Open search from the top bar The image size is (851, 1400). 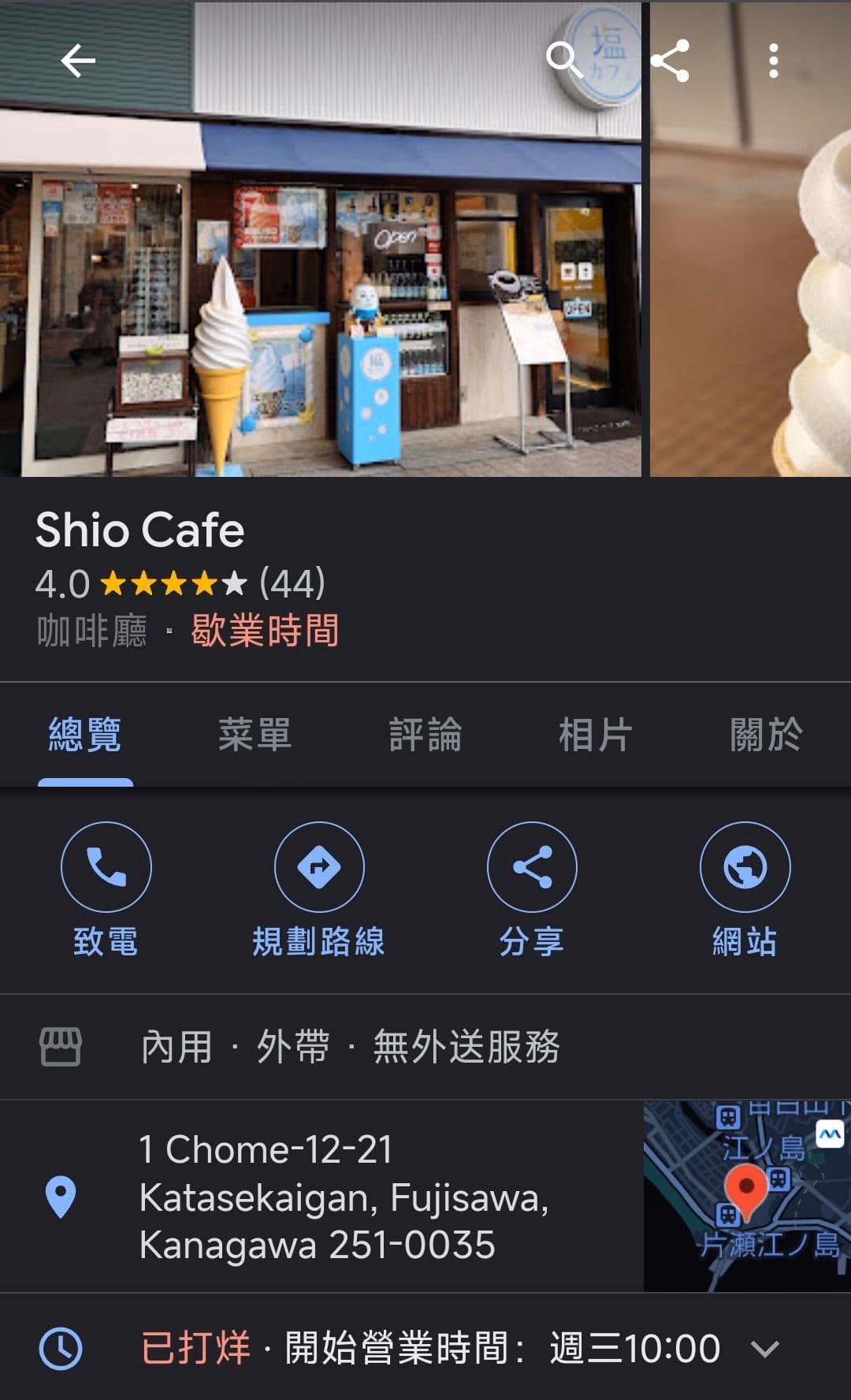coord(564,61)
